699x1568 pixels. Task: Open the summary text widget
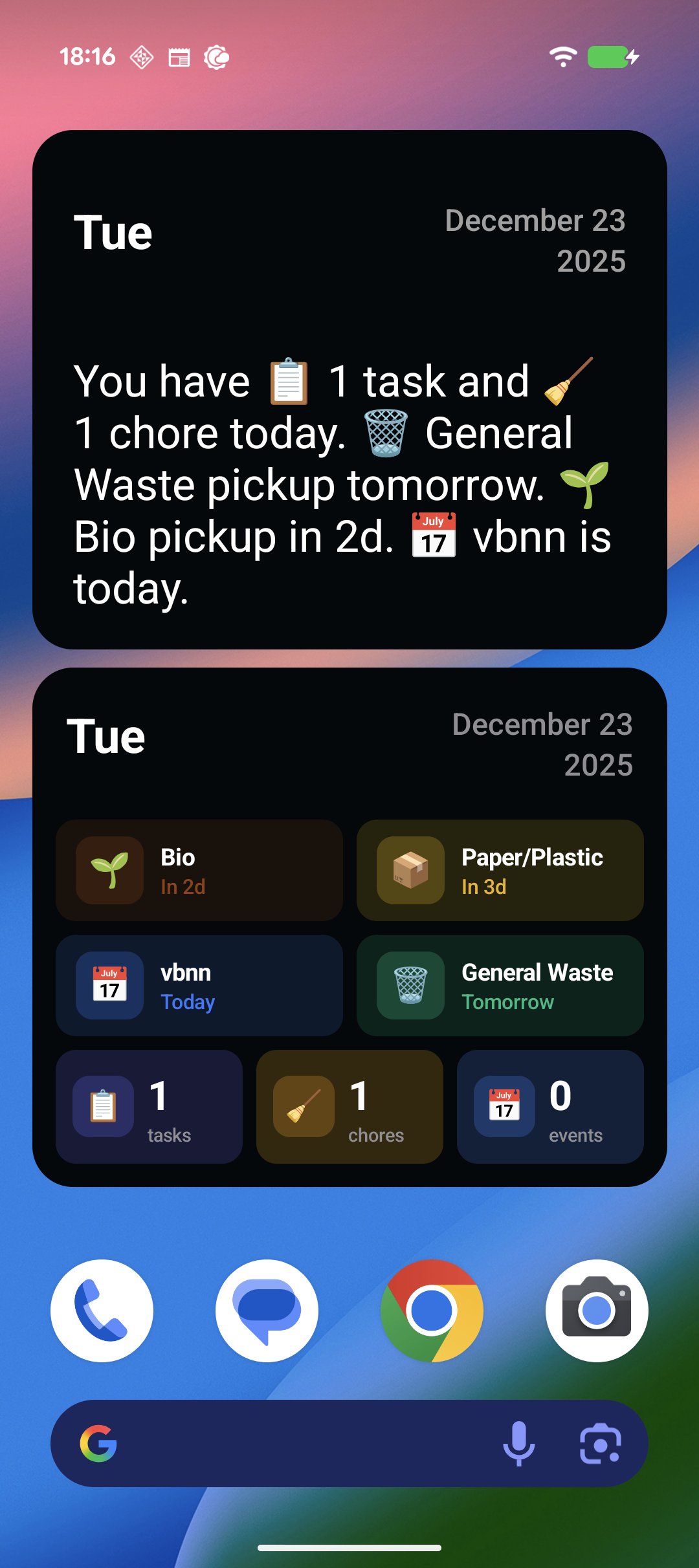[349, 388]
